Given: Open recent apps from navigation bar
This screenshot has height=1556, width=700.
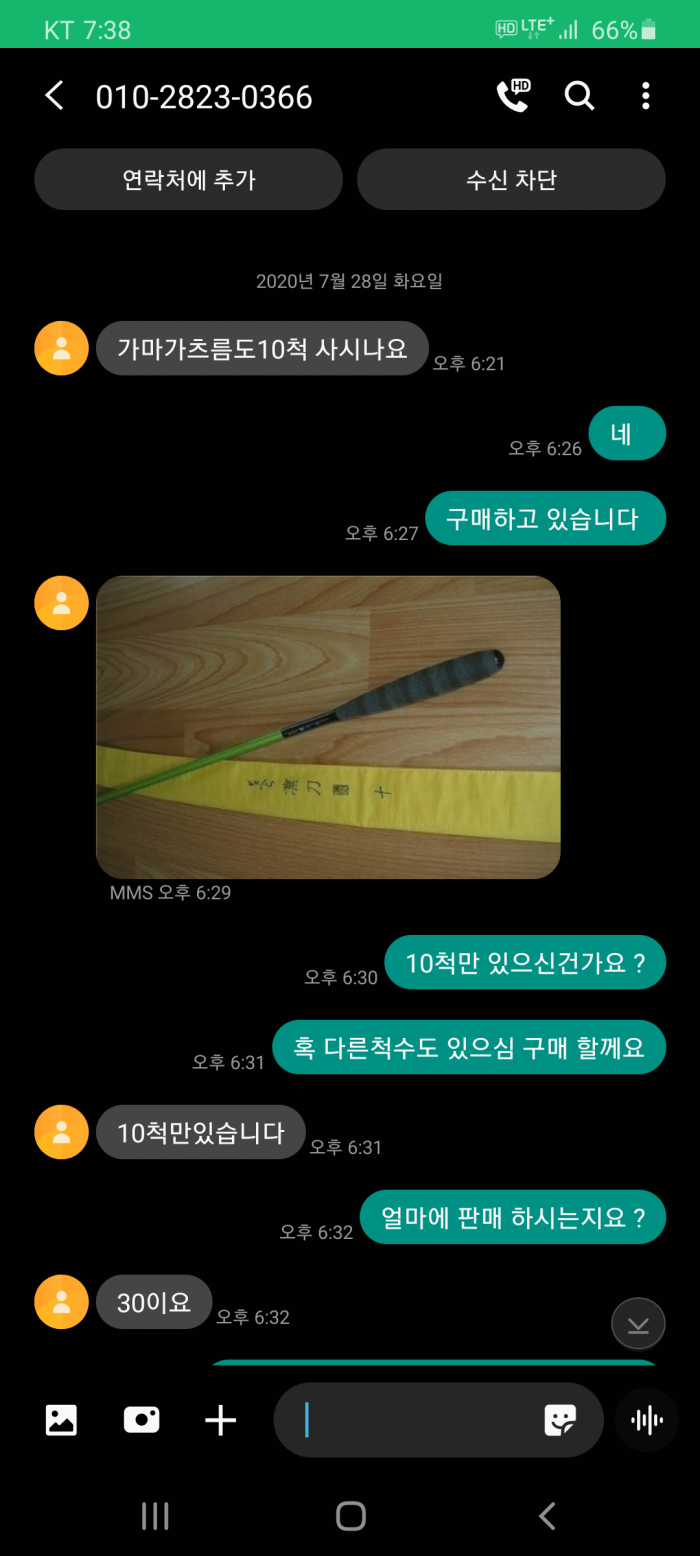Looking at the screenshot, I should click(x=155, y=1516).
